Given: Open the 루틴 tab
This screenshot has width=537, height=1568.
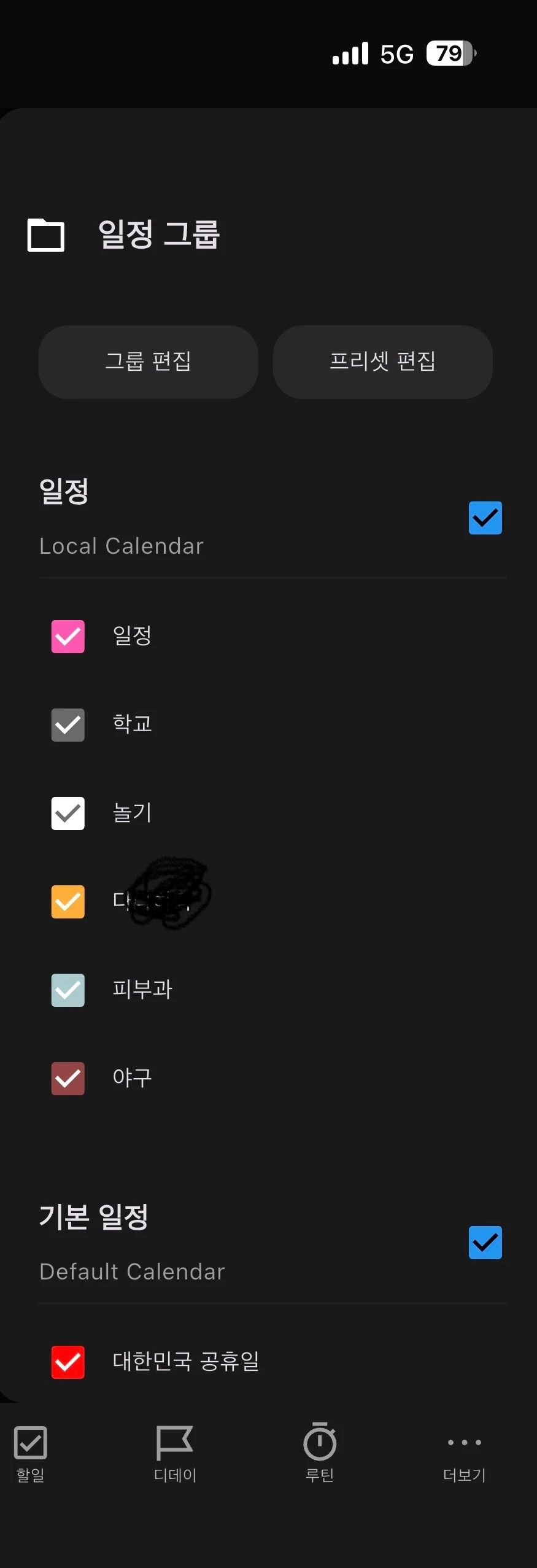Looking at the screenshot, I should tap(320, 1453).
